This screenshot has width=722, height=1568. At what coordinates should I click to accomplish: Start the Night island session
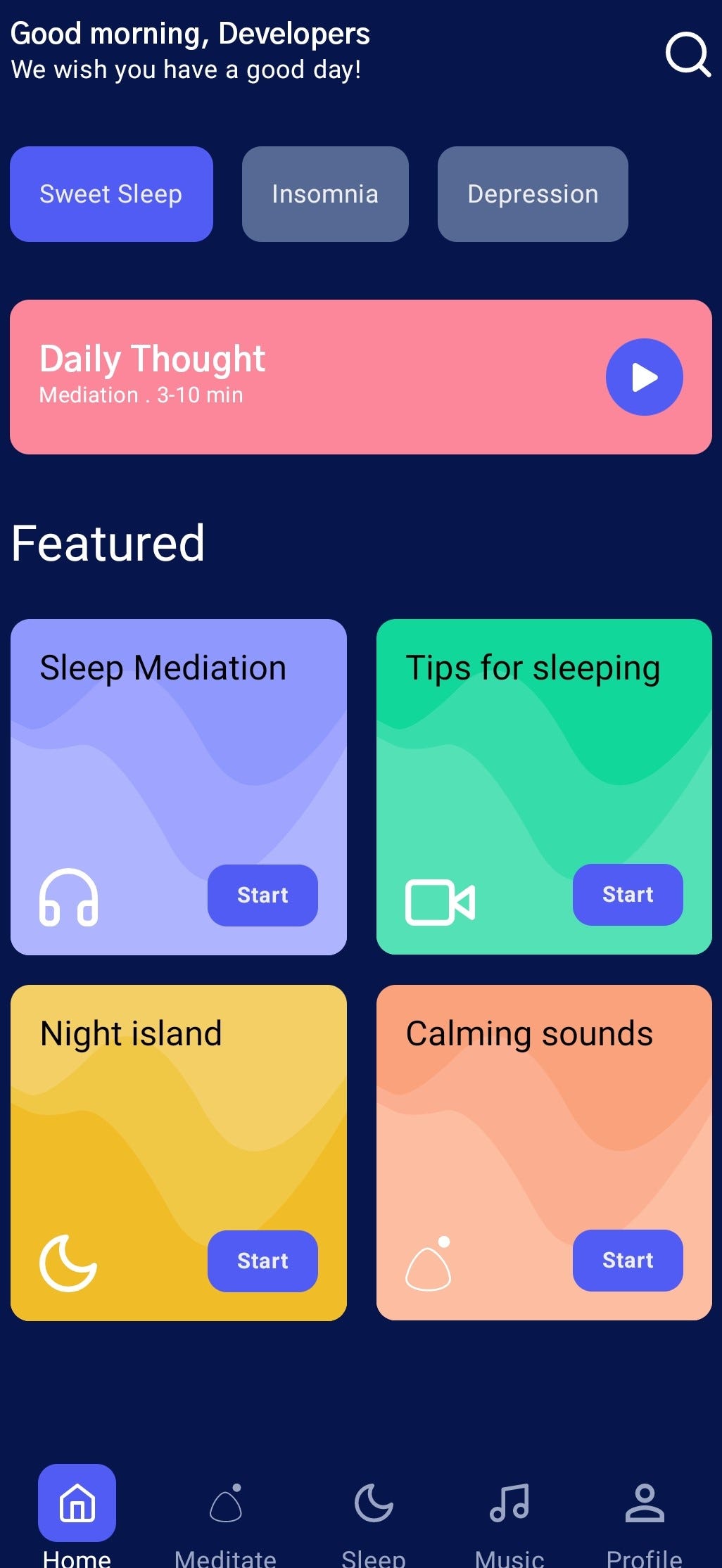click(262, 1261)
